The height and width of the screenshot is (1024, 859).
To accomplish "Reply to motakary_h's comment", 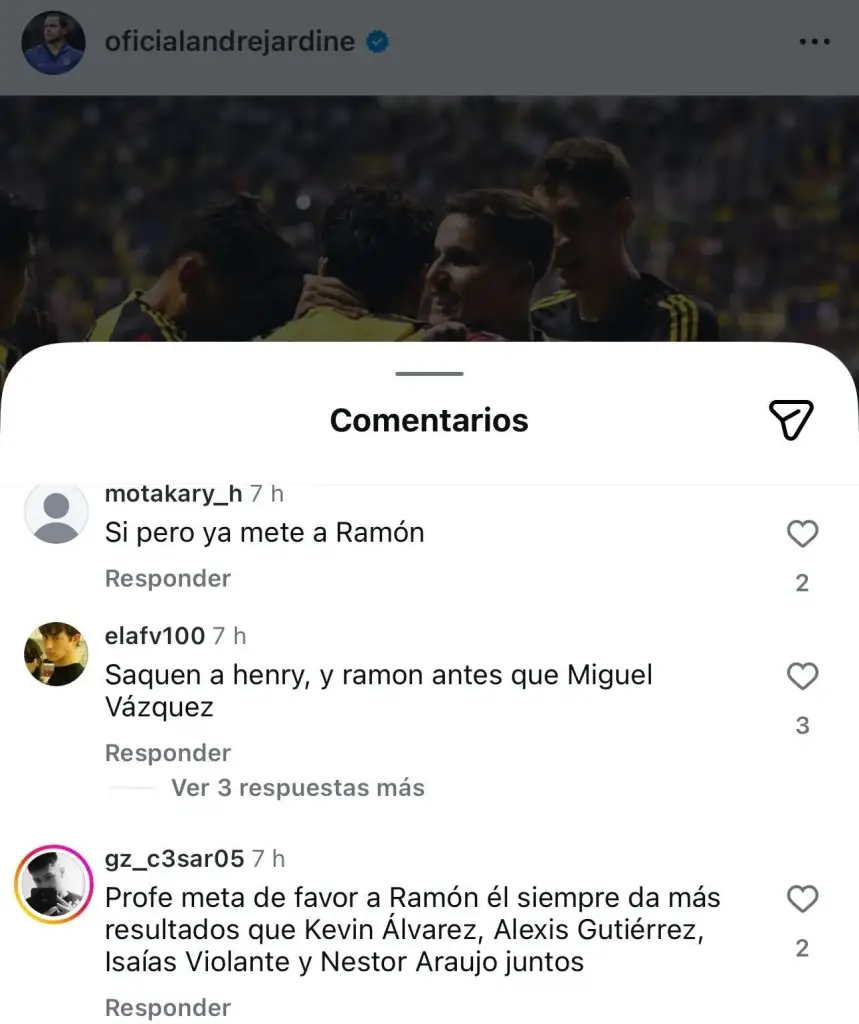I will coord(167,579).
